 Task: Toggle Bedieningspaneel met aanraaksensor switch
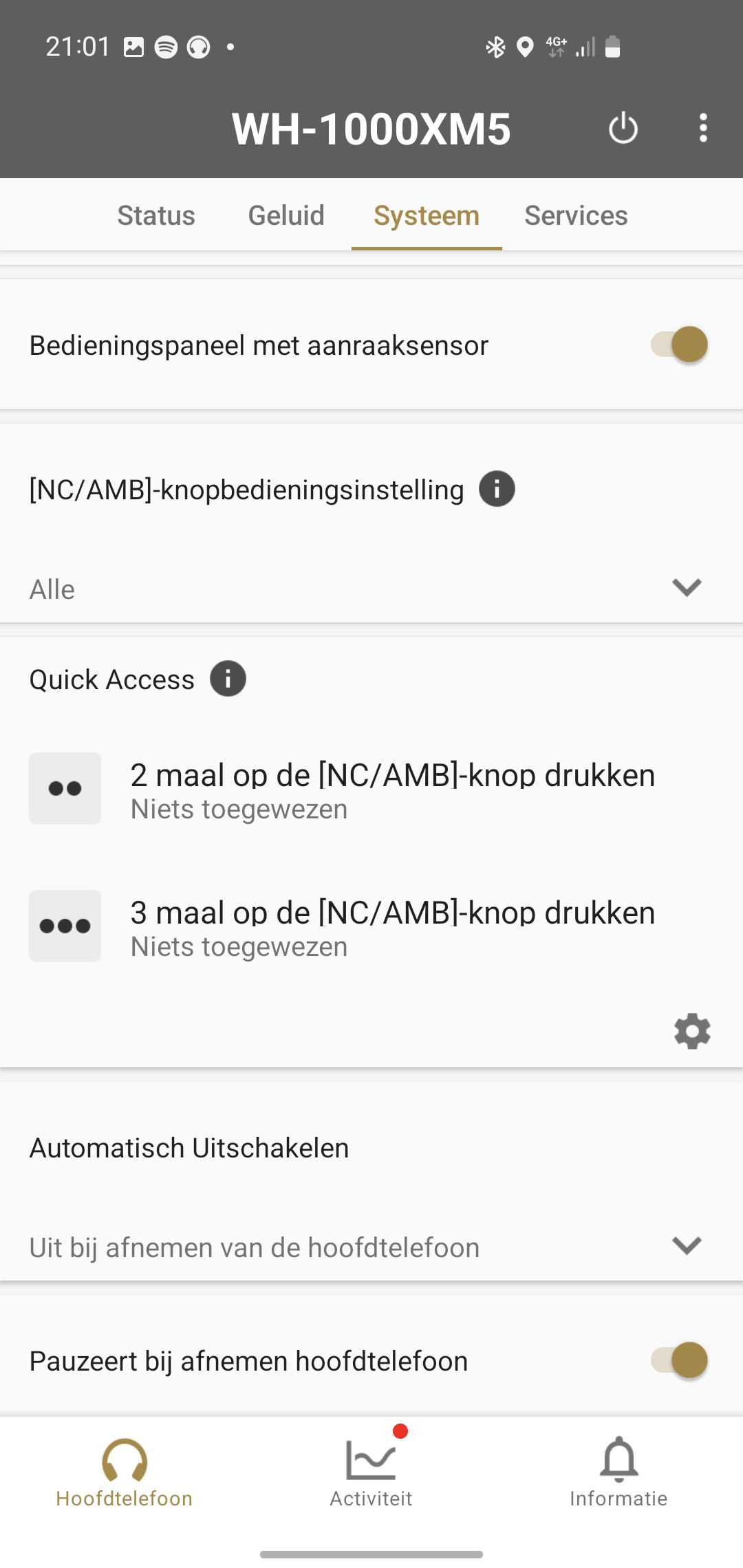click(679, 344)
